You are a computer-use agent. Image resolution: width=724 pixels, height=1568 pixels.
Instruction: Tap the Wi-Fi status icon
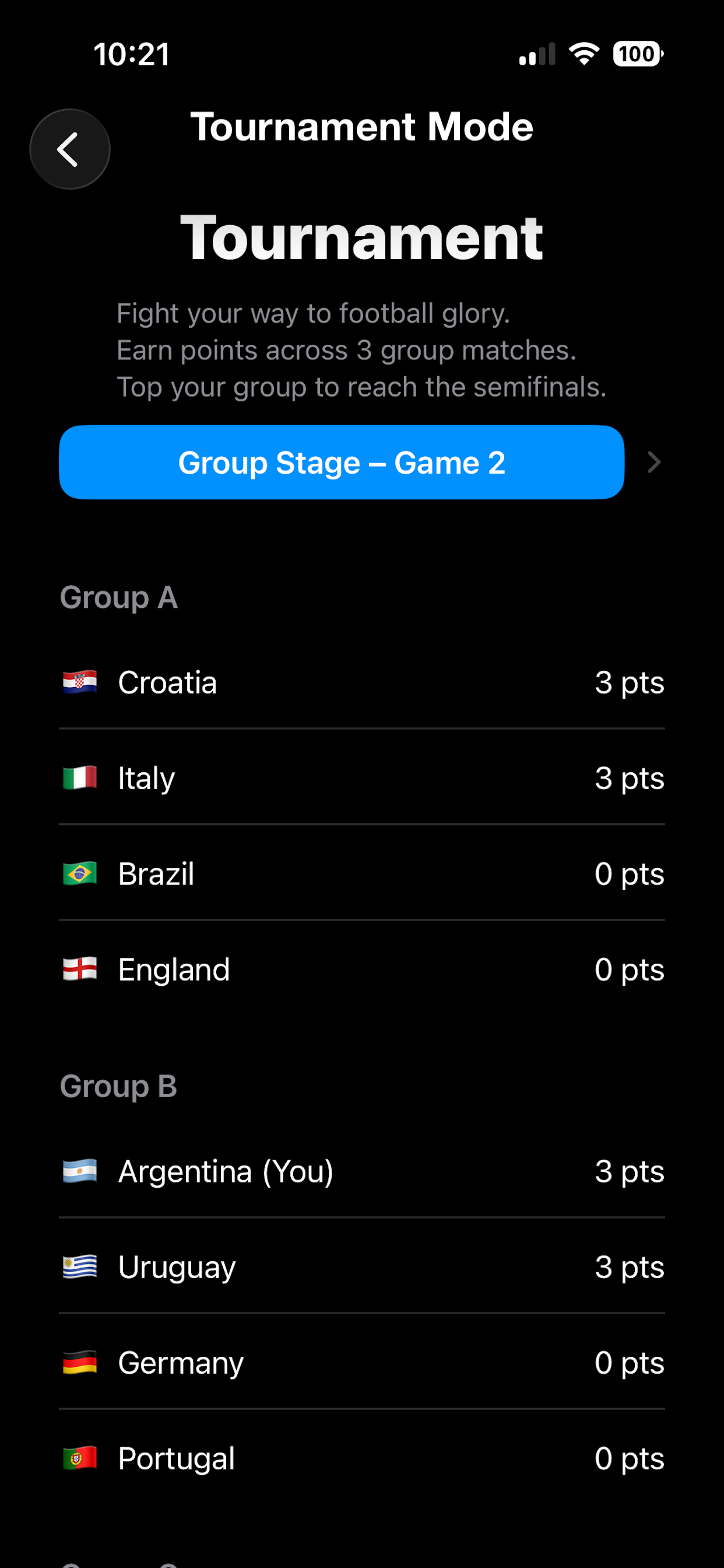pos(583,55)
